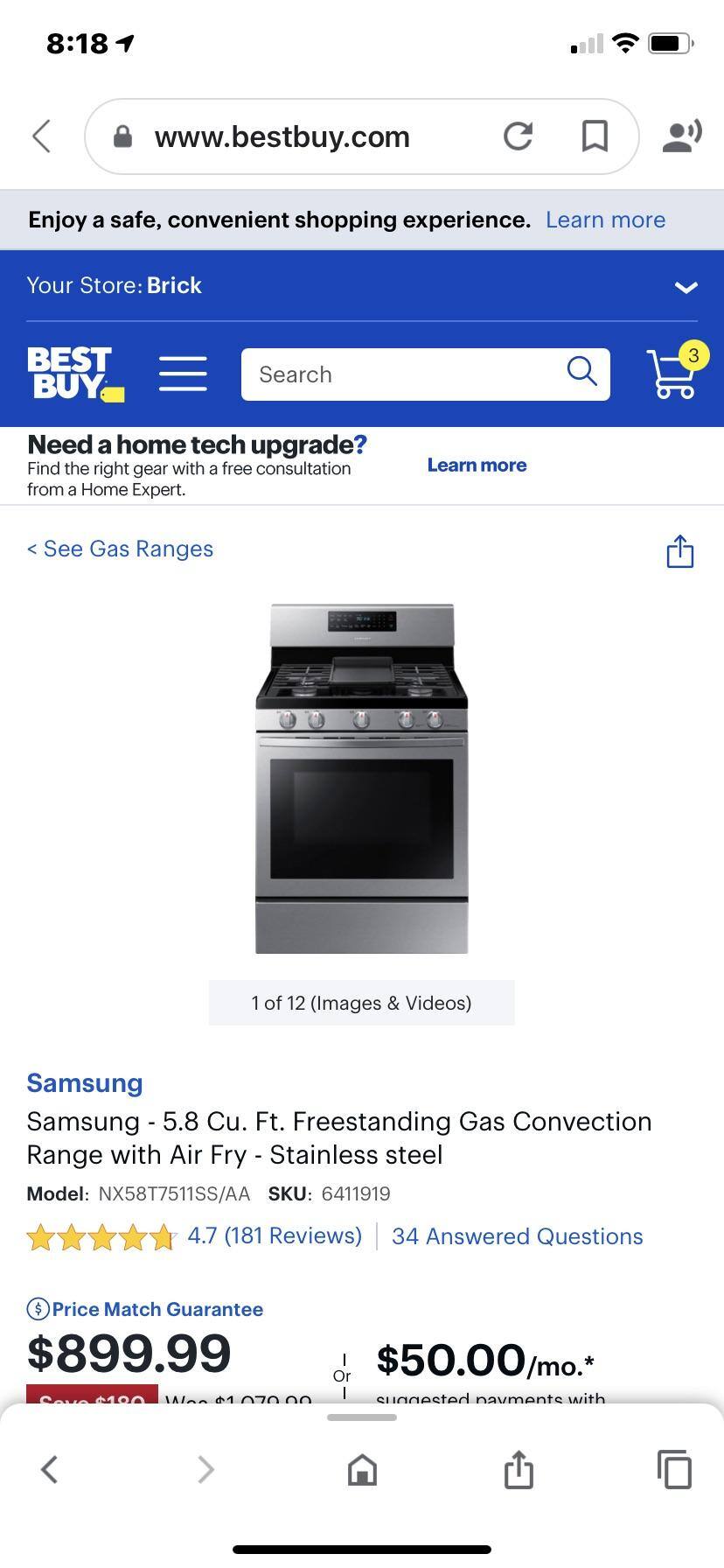Go back to See Gas Ranges
Image resolution: width=724 pixels, height=1568 pixels.
pyautogui.click(x=120, y=549)
